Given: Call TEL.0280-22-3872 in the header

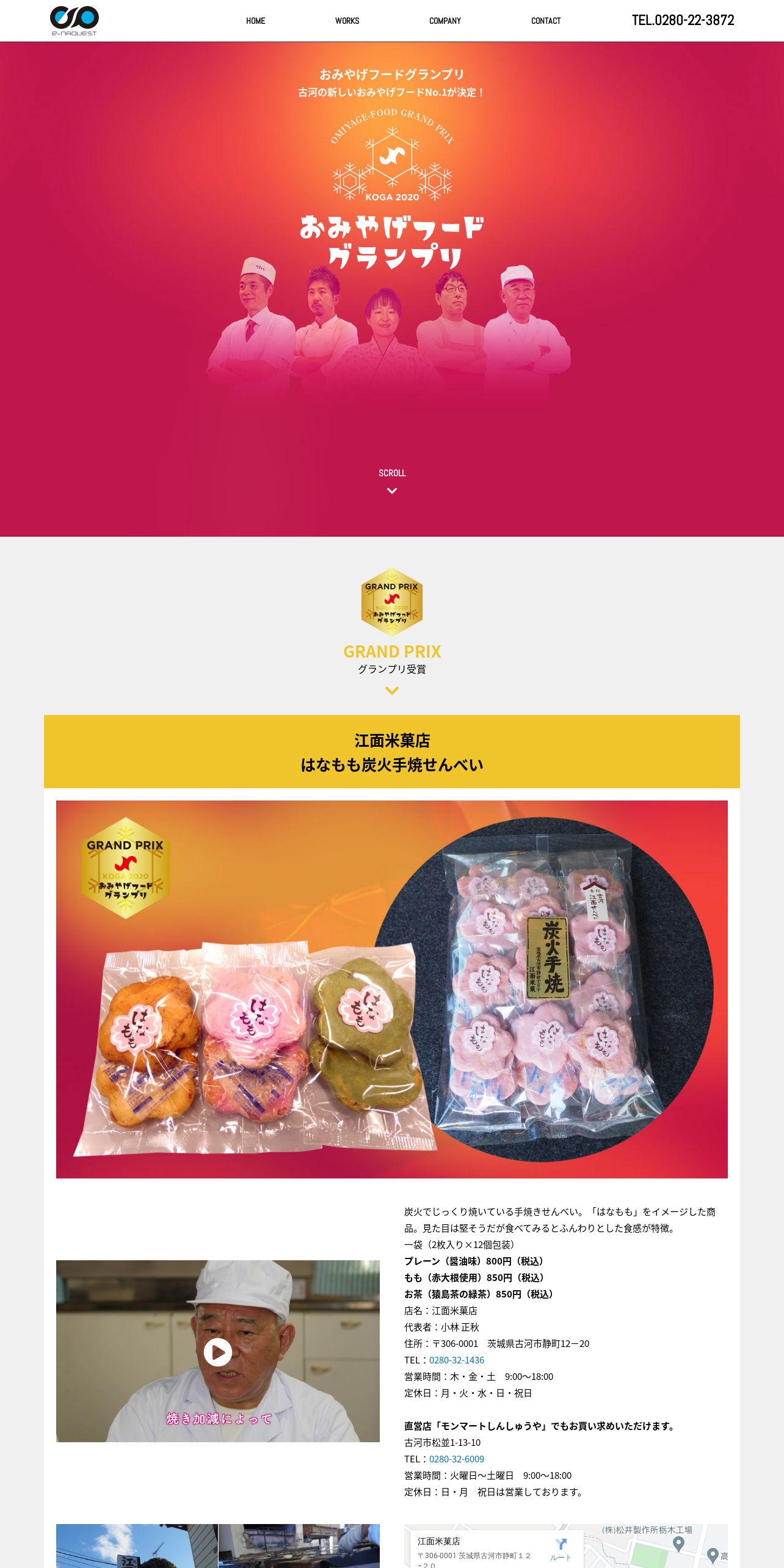Looking at the screenshot, I should coord(683,20).
